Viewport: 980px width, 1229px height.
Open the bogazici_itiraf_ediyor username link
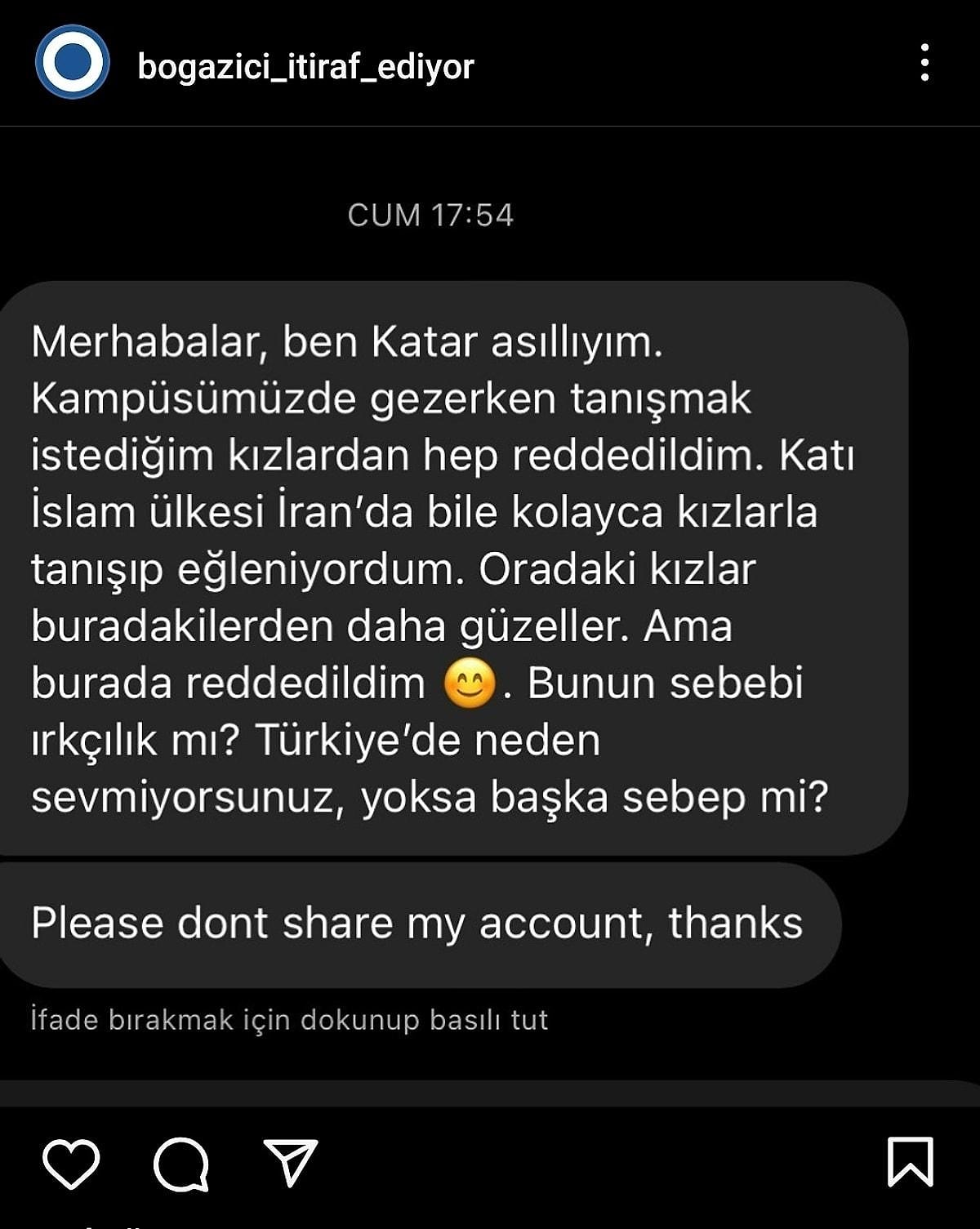click(x=305, y=66)
